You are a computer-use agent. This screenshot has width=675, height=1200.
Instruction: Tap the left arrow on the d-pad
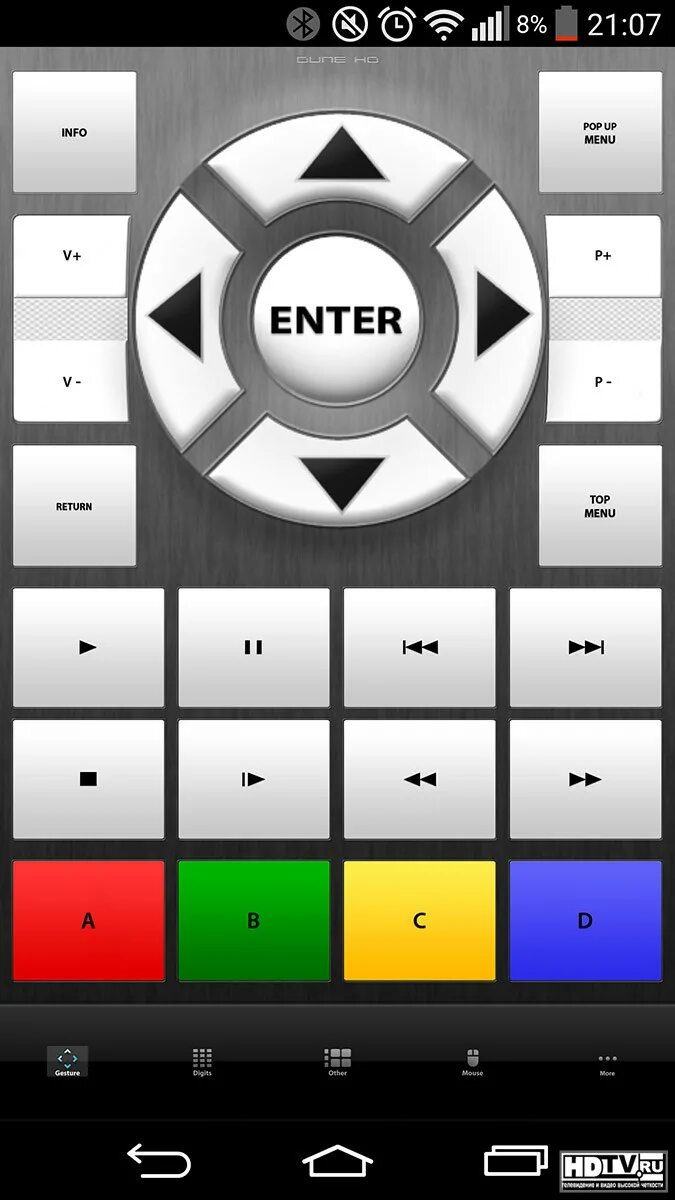(178, 320)
